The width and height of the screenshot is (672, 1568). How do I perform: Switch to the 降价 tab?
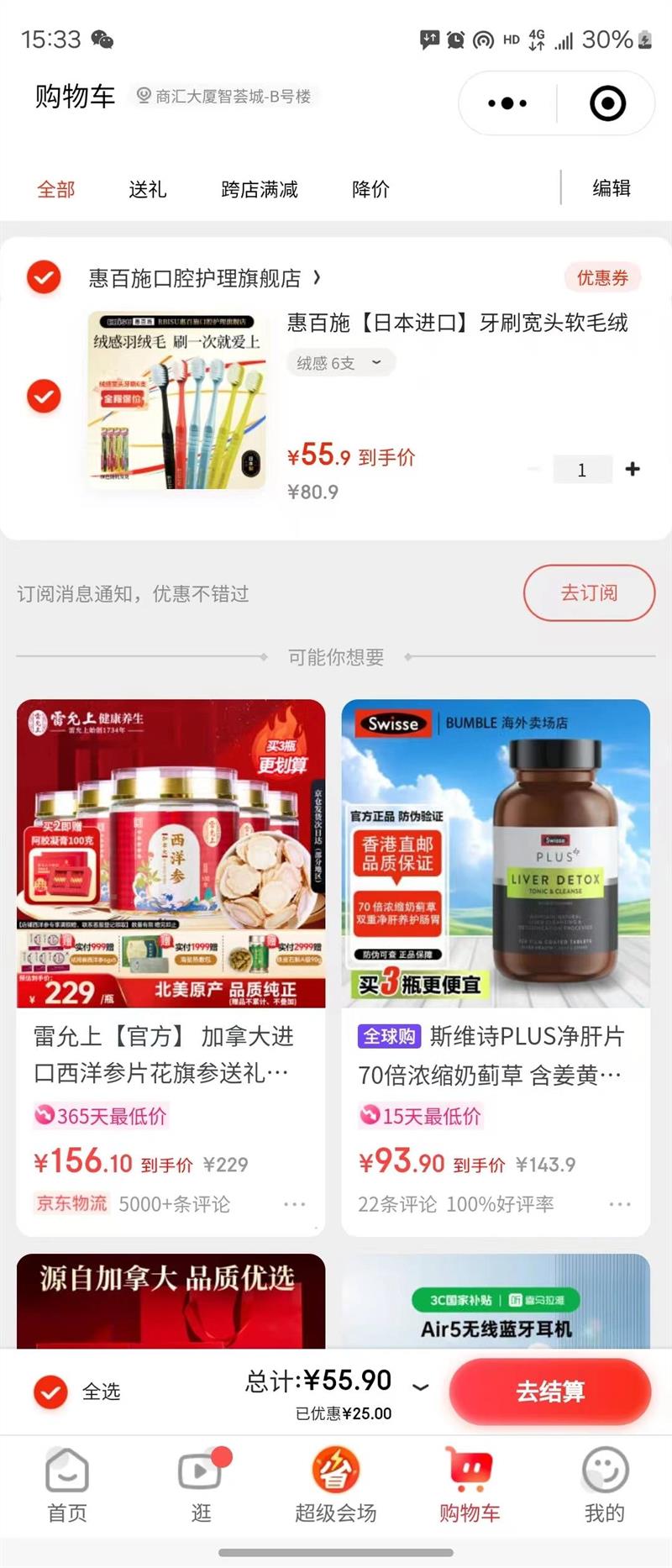pos(370,189)
